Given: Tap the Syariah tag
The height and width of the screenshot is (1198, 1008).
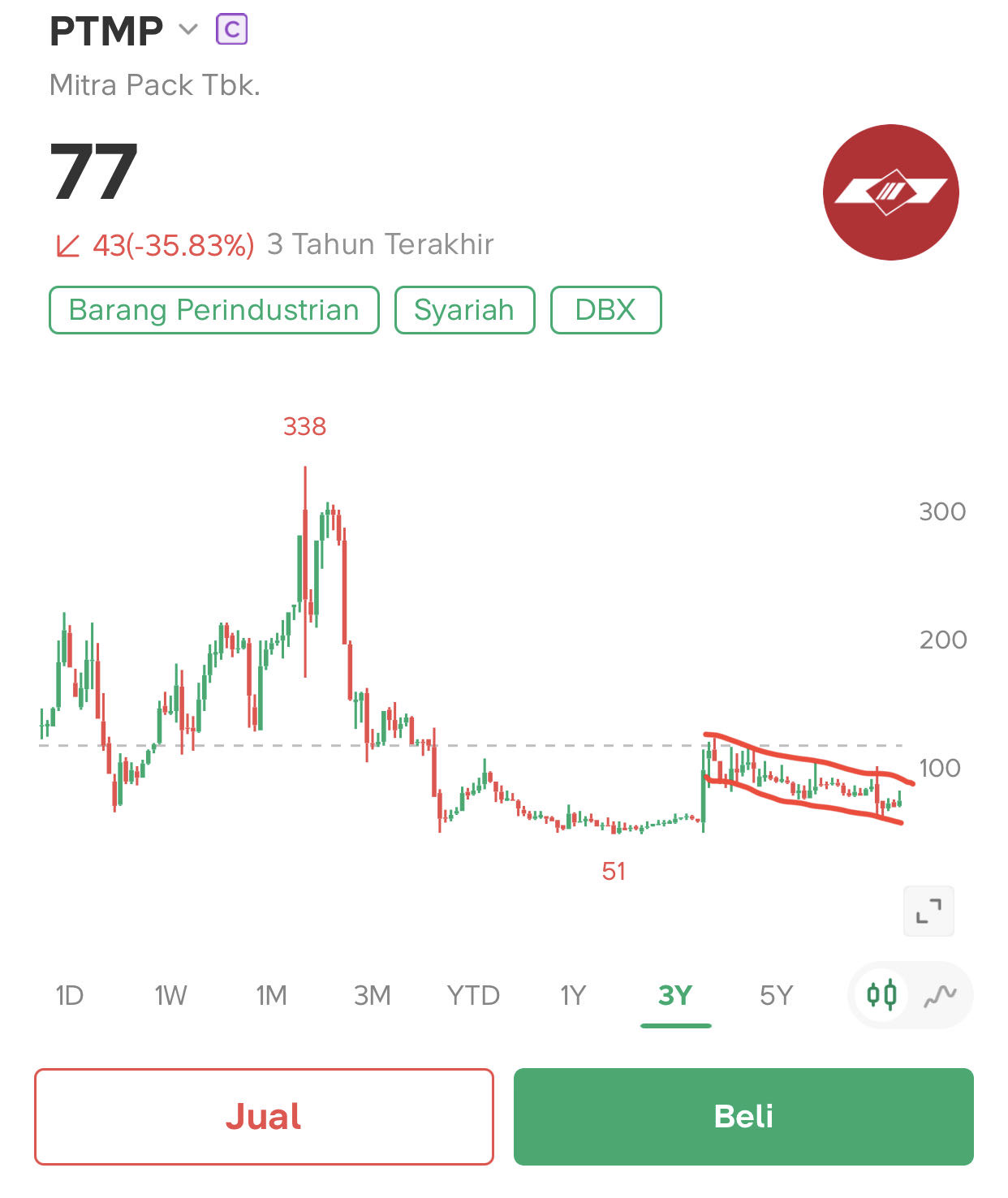Looking at the screenshot, I should point(464,310).
